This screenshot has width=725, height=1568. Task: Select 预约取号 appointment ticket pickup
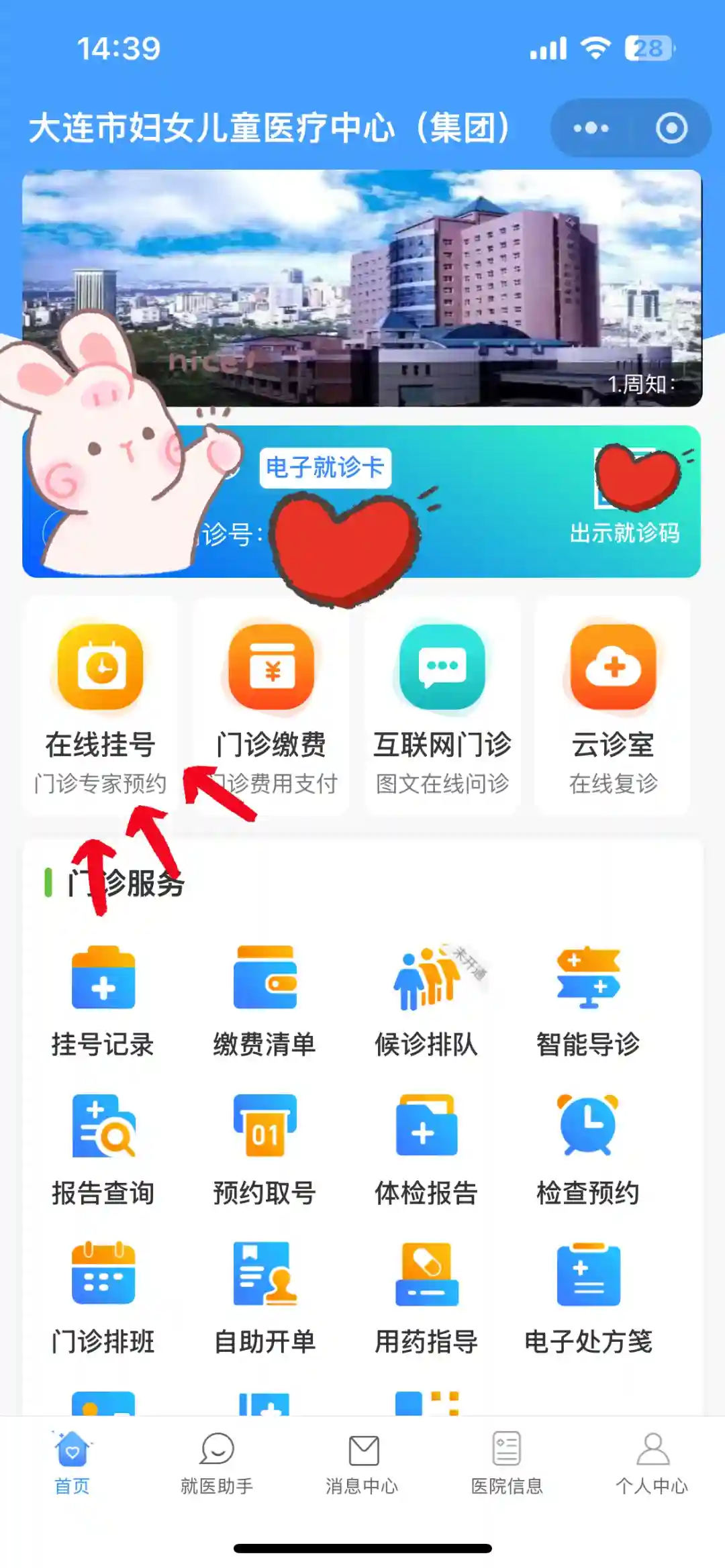coord(264,1149)
